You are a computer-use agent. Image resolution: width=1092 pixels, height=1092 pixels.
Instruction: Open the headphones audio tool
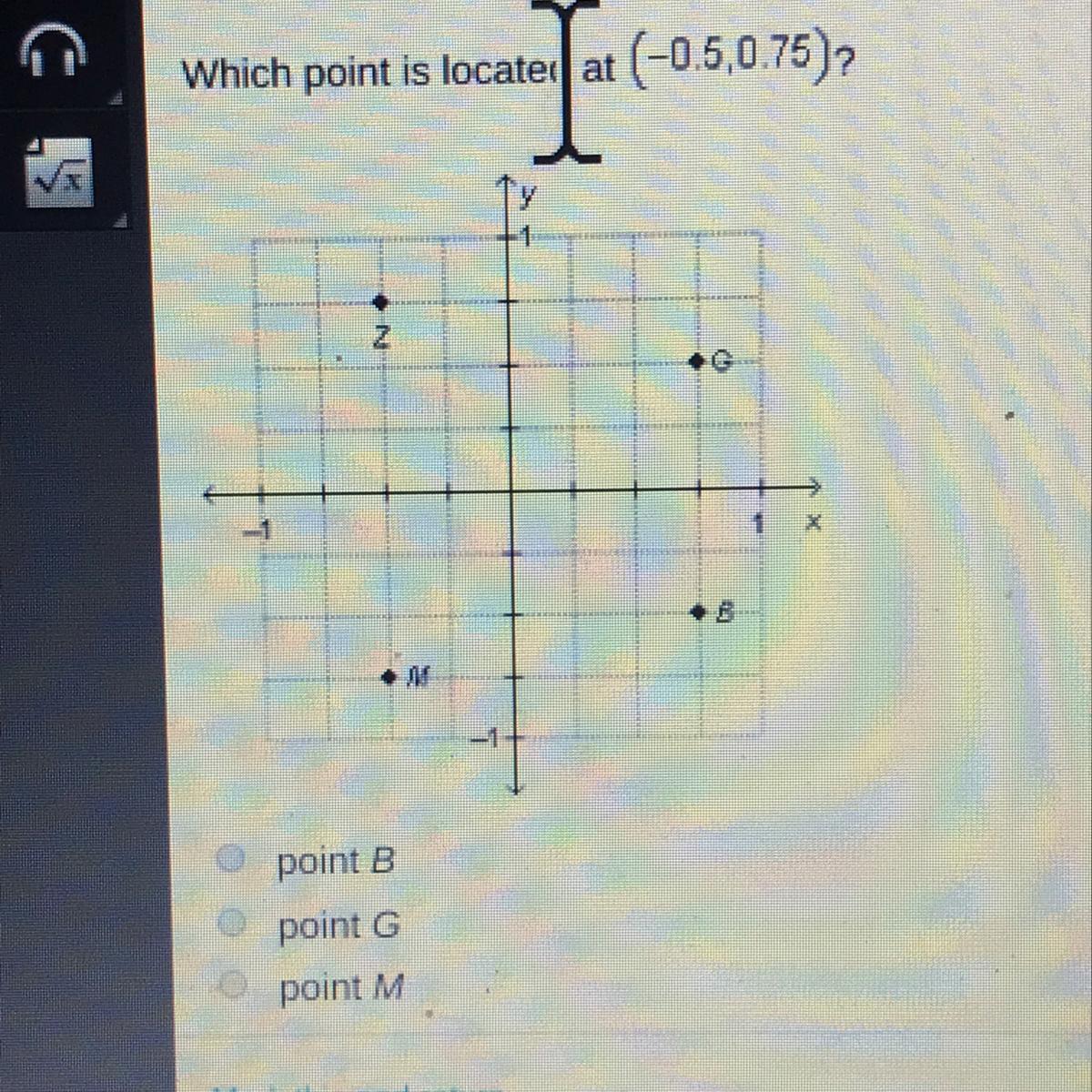[x=56, y=52]
